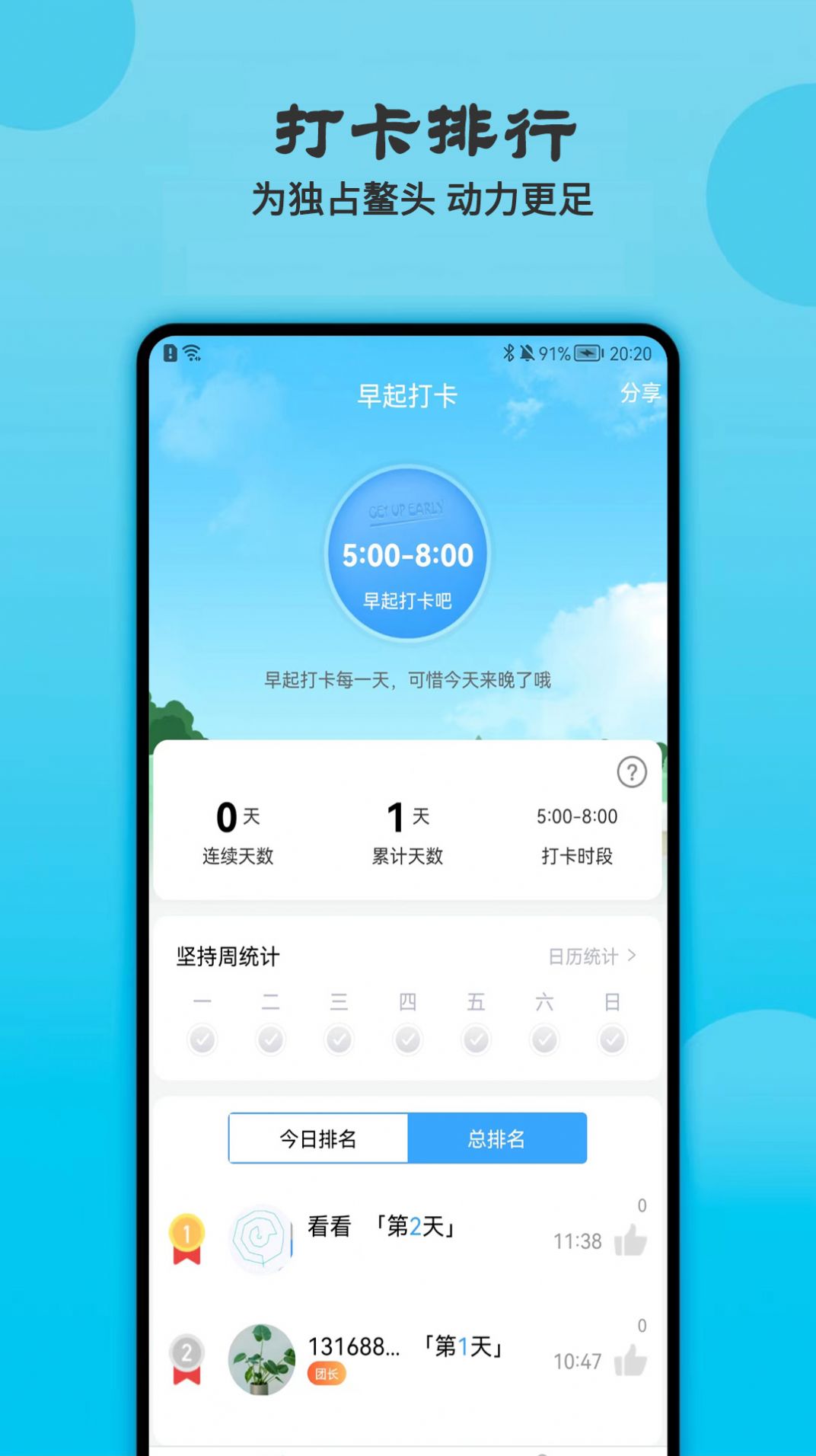Toggle Friday's check mark in weekly stats
Screen dimensions: 816x1456
coord(476,1036)
